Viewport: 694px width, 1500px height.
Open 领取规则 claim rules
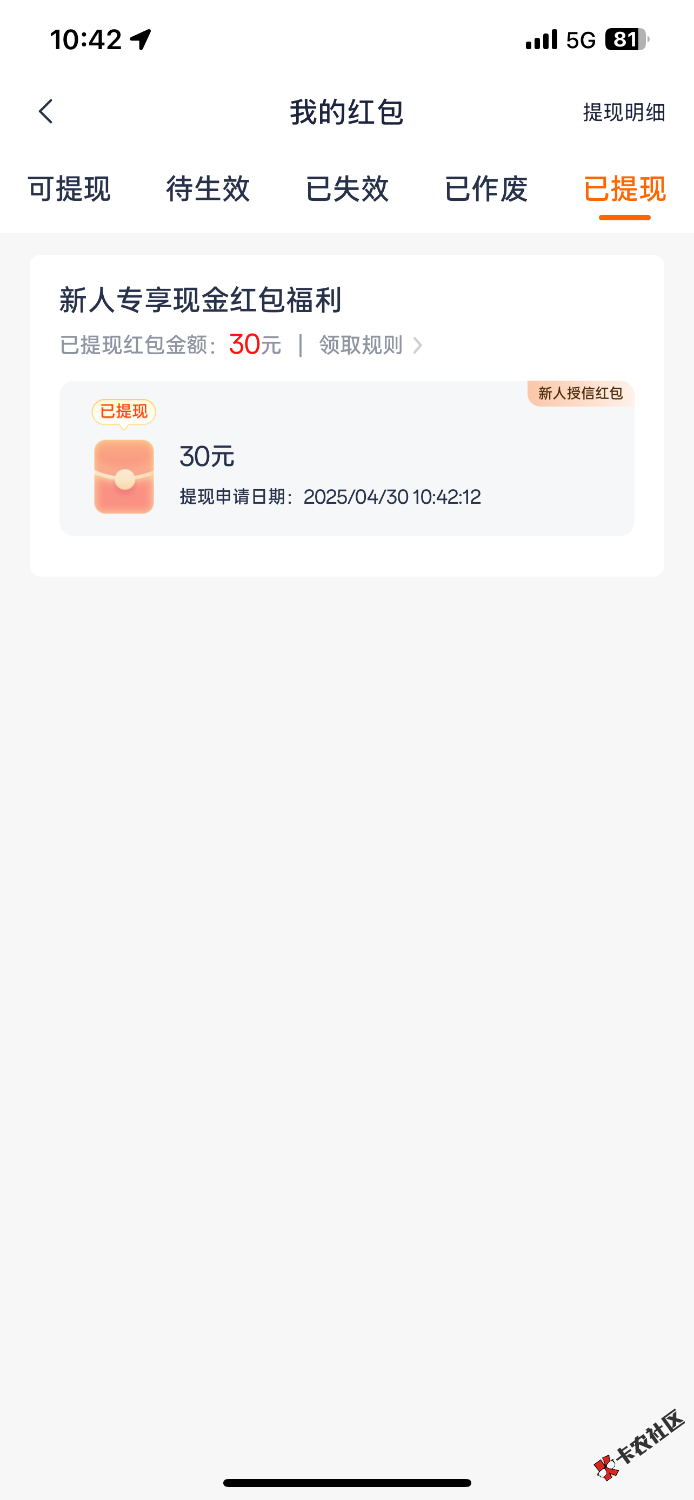click(370, 346)
